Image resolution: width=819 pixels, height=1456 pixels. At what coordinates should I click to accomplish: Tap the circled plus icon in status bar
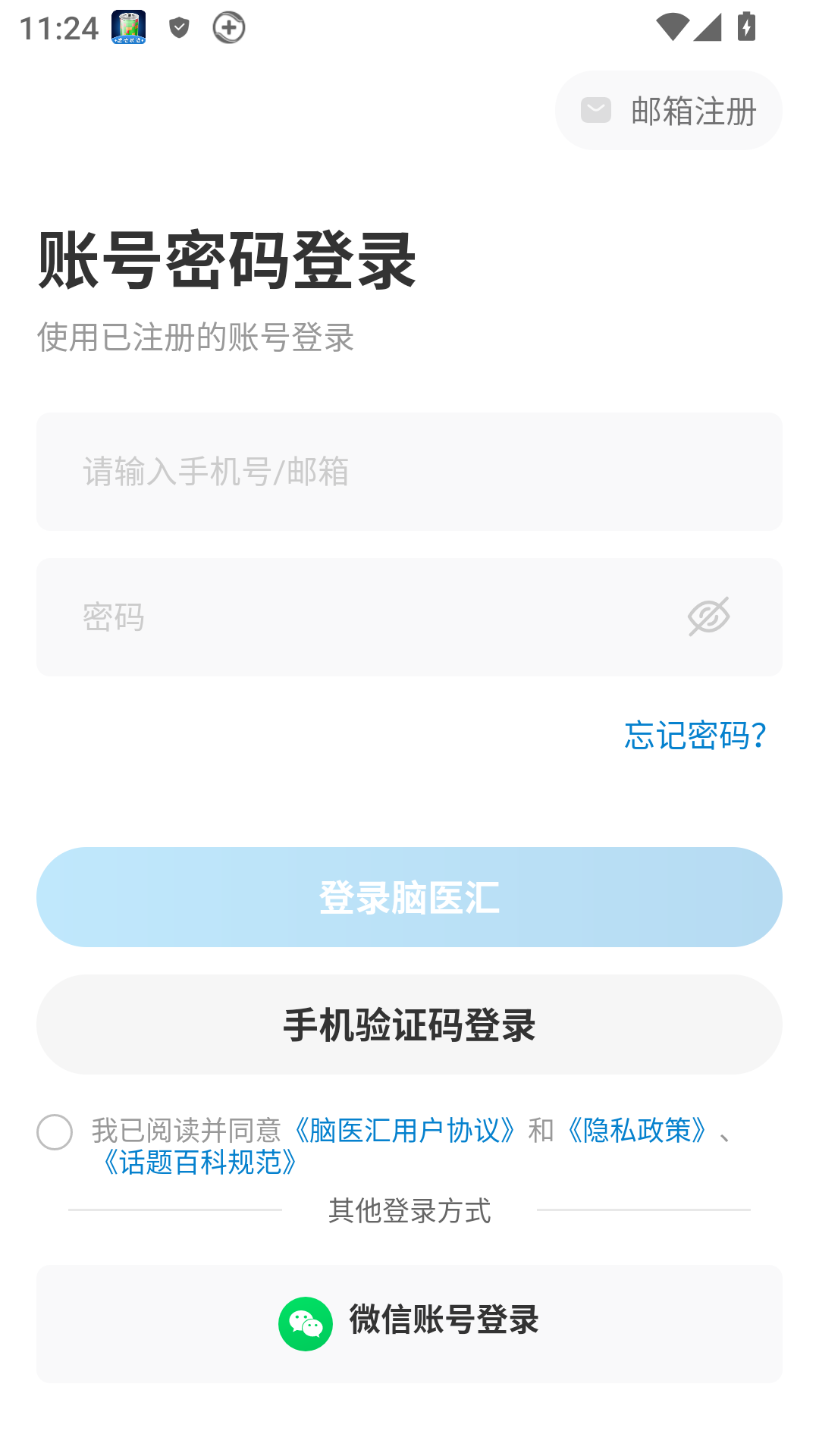pyautogui.click(x=227, y=29)
